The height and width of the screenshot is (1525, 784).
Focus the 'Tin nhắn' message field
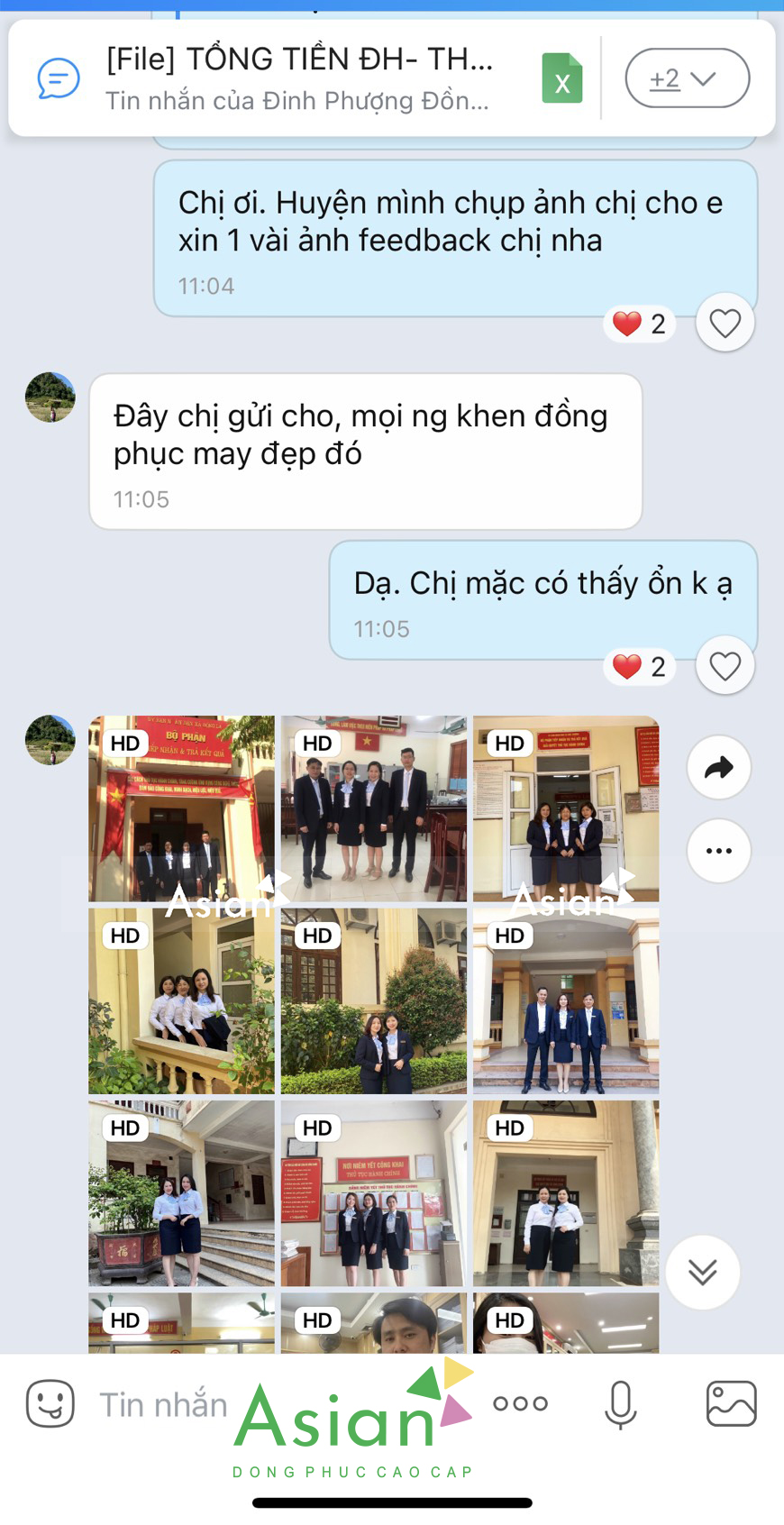click(163, 1404)
